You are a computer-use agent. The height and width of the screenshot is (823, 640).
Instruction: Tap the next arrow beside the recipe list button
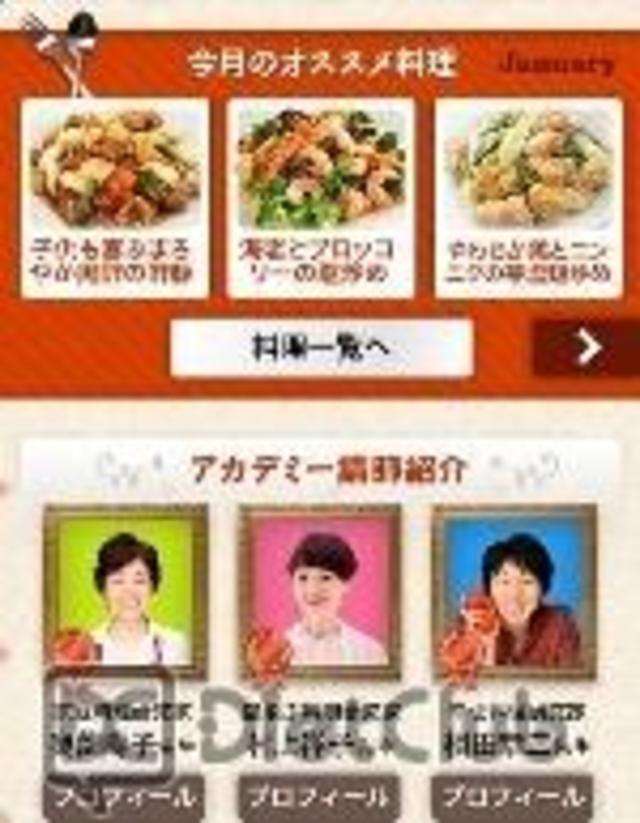pyautogui.click(x=587, y=349)
